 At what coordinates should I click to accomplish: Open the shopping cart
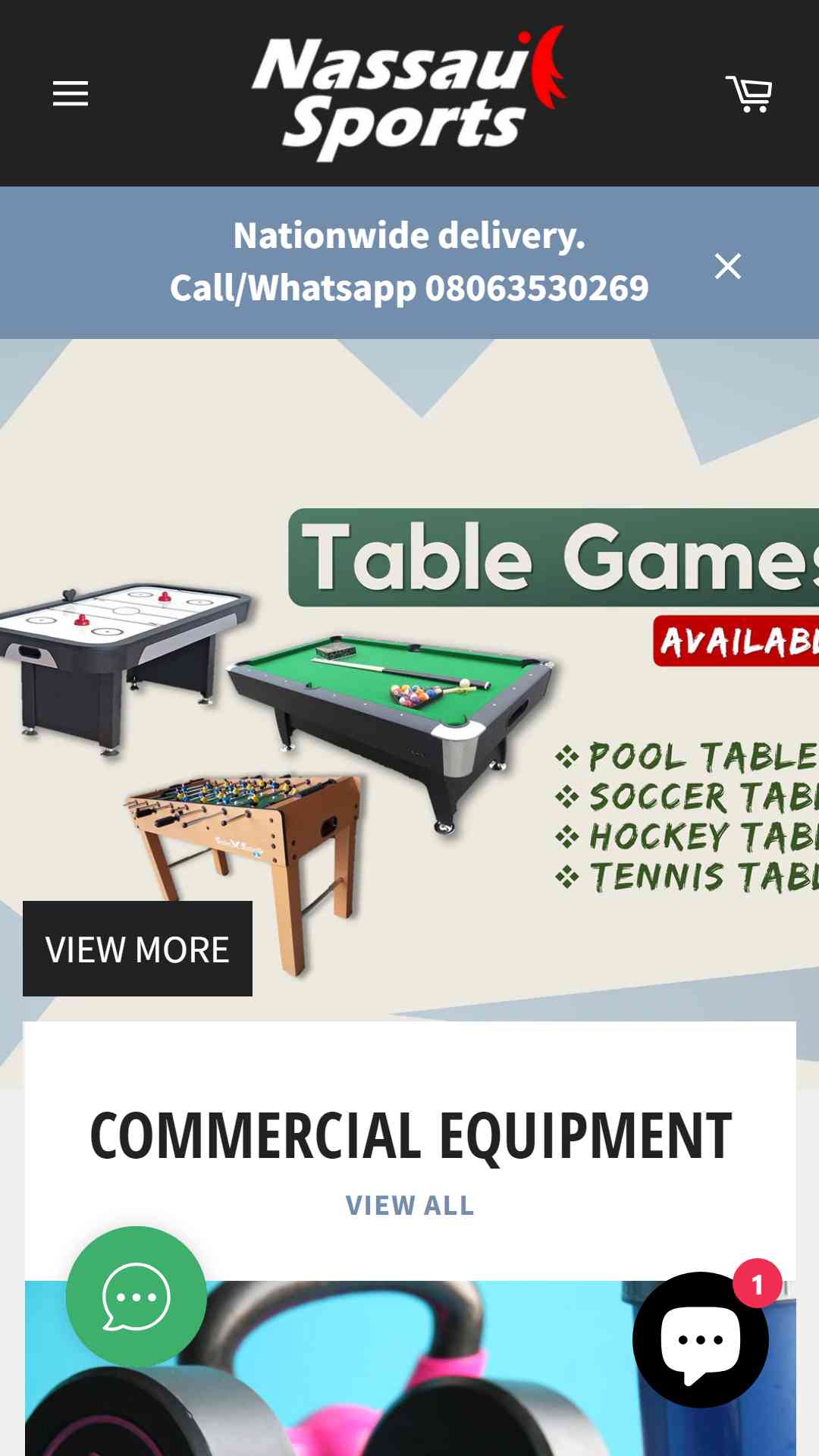(x=748, y=93)
